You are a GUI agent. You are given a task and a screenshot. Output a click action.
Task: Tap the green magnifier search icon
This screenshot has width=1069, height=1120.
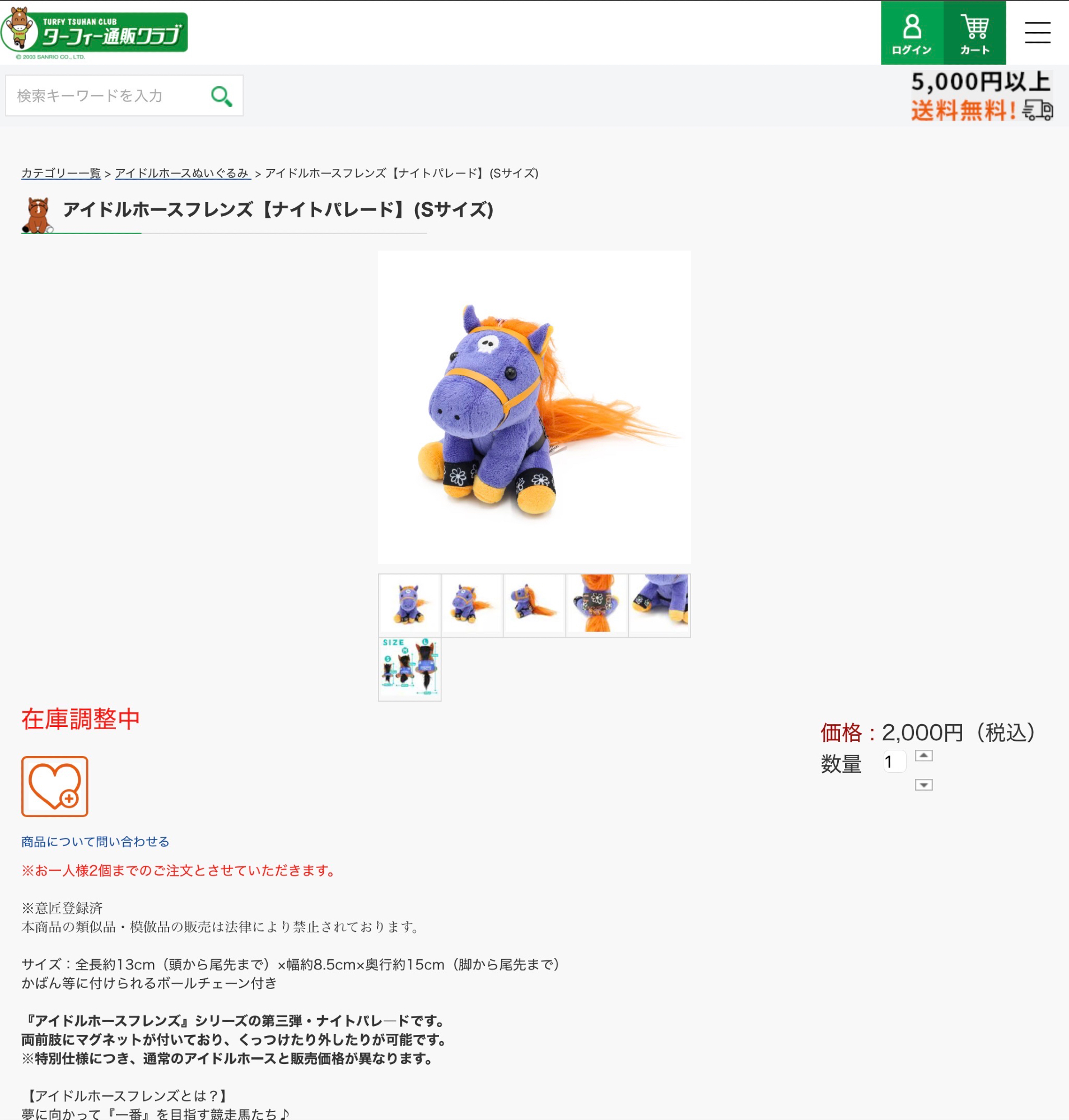click(221, 96)
